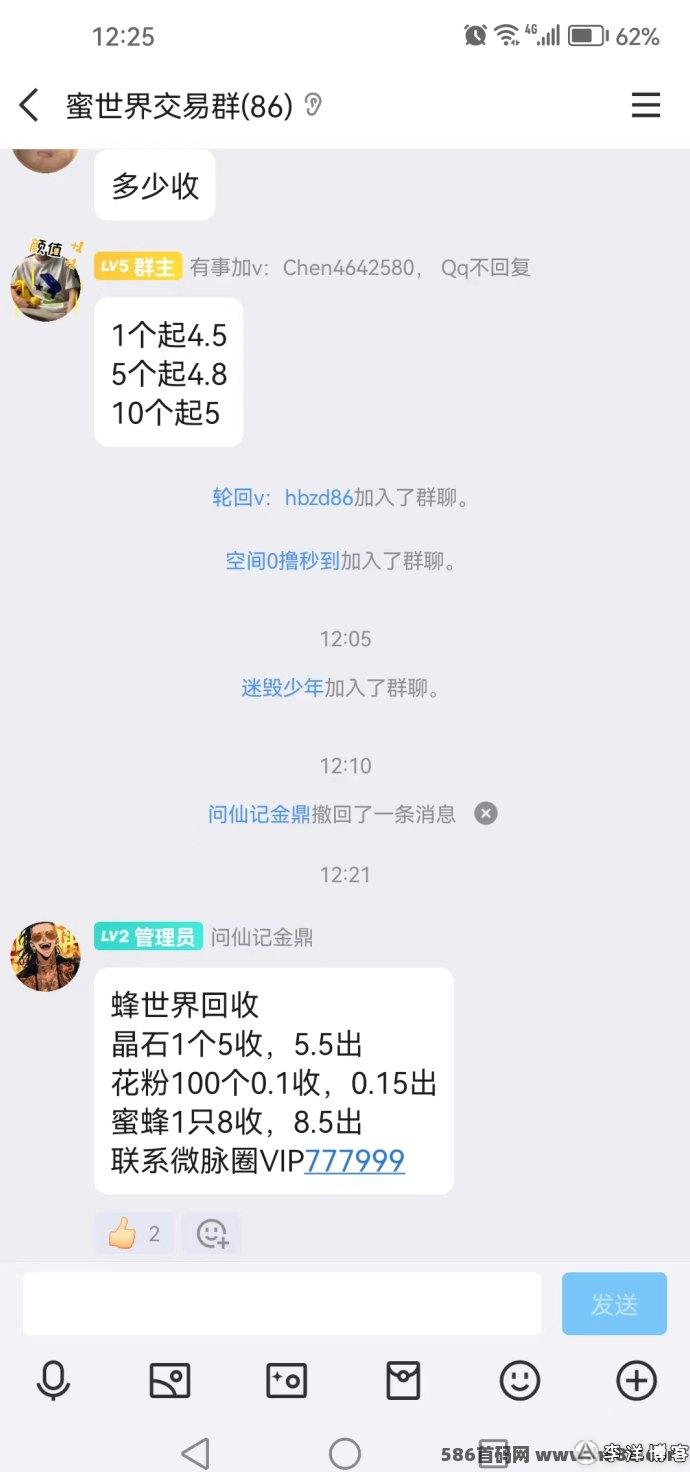Open 空间0撸秒到 member profile

(283, 561)
